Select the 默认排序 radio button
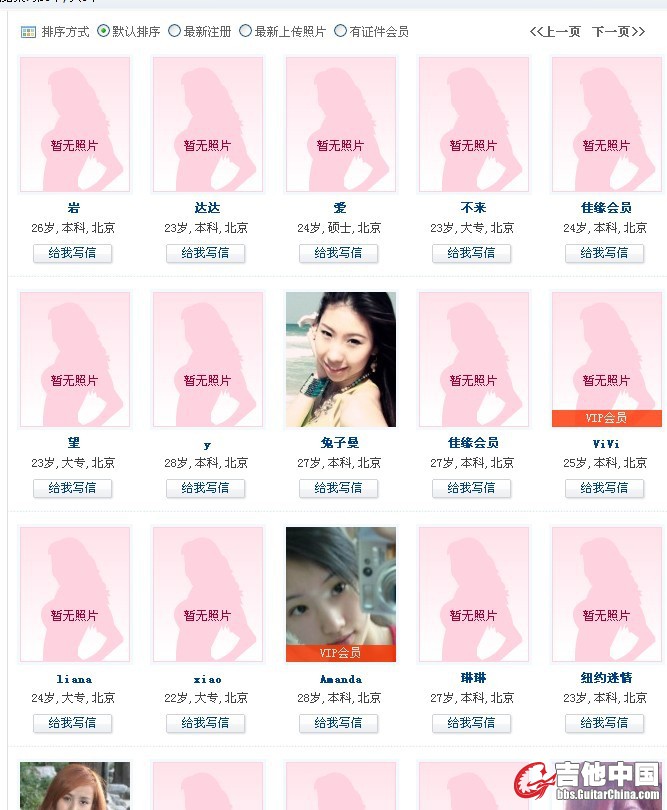Viewport: 667px width, 810px height. tap(104, 31)
